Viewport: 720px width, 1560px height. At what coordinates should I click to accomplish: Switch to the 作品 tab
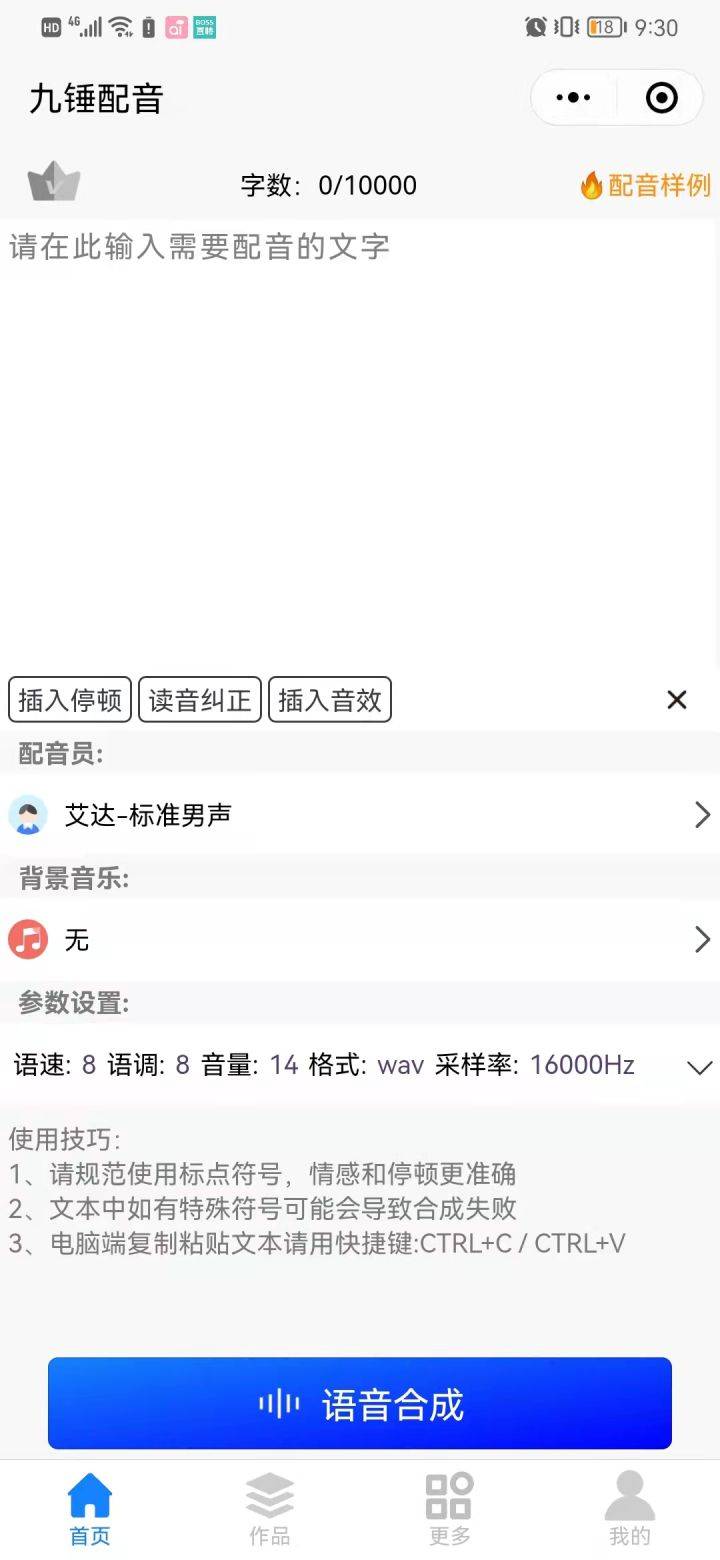coord(270,1510)
